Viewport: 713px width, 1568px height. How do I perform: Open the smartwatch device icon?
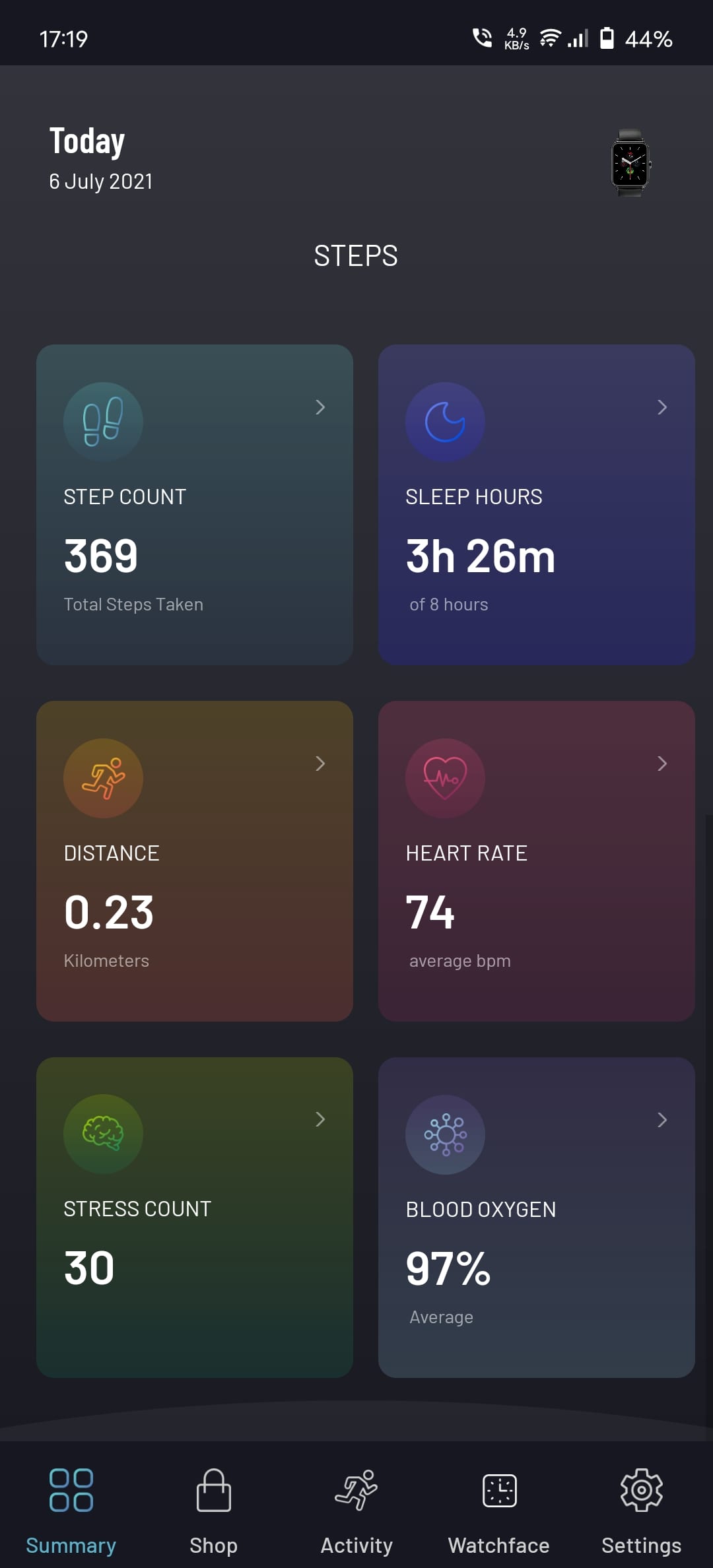[x=630, y=163]
